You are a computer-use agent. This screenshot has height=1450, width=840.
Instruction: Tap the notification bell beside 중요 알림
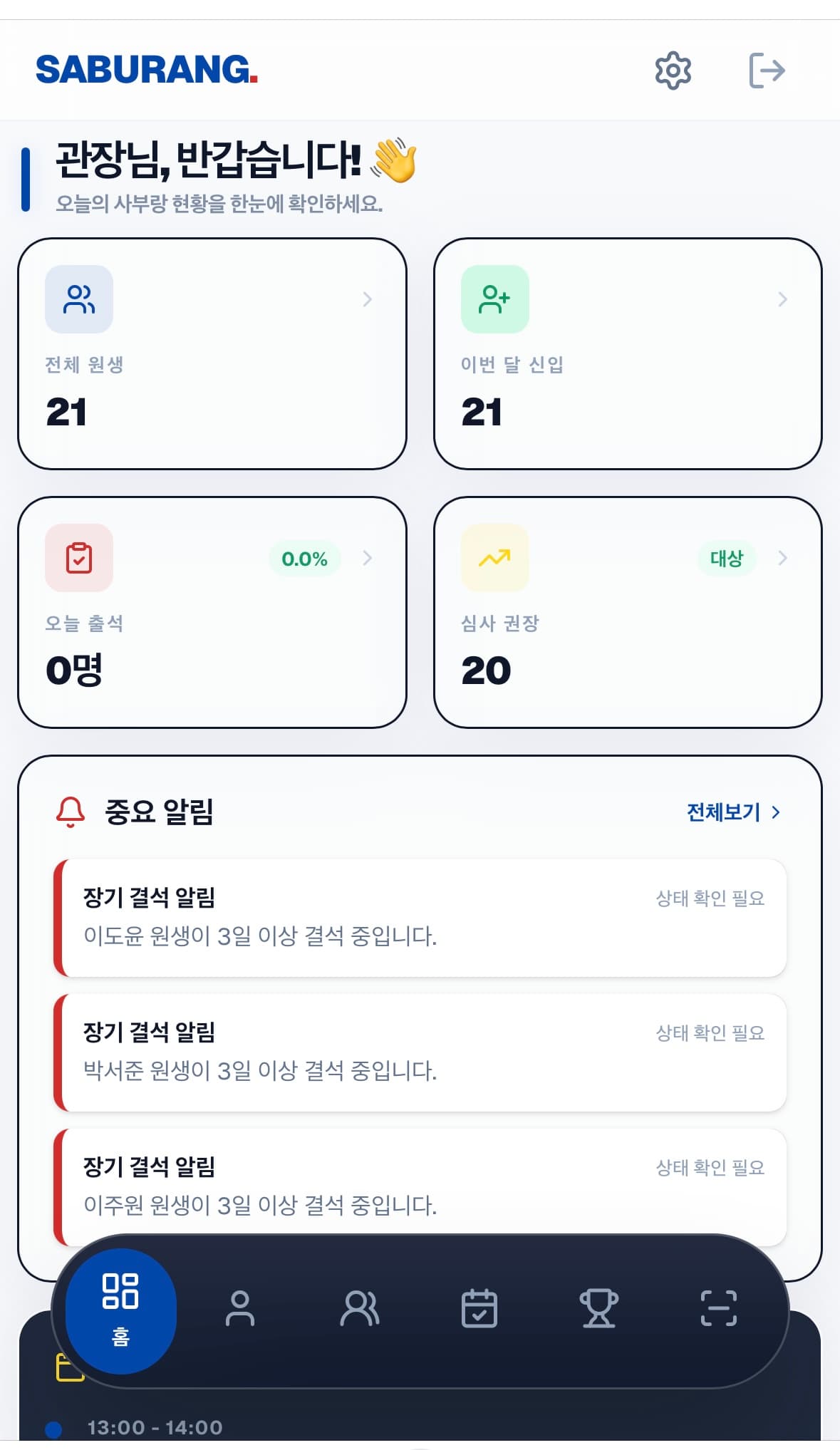68,812
